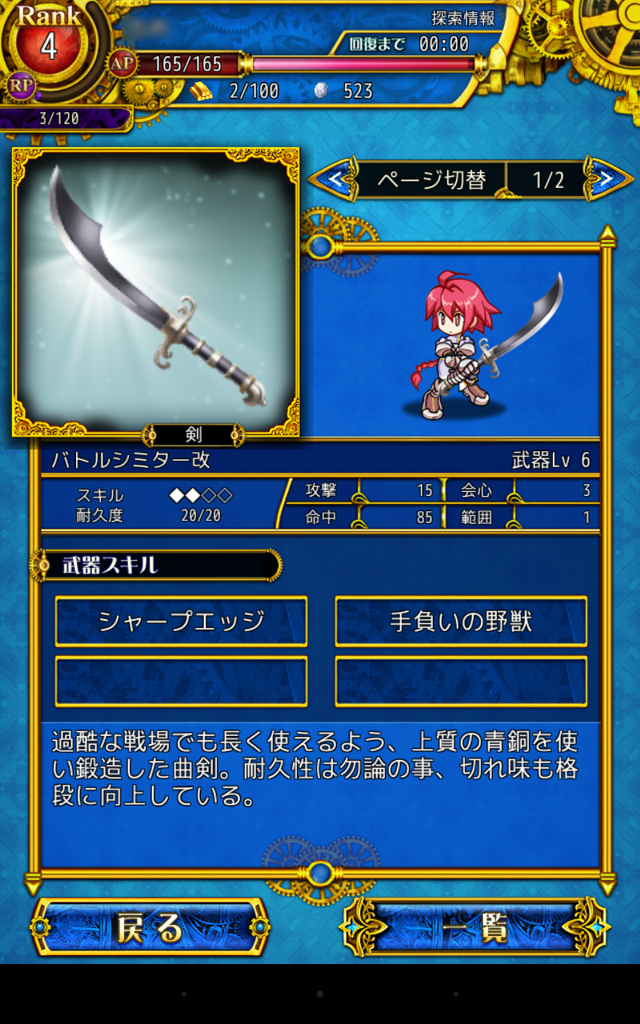Tap the 探索情報 exploration info panel
Viewport: 640px width, 1024px height.
[x=463, y=18]
